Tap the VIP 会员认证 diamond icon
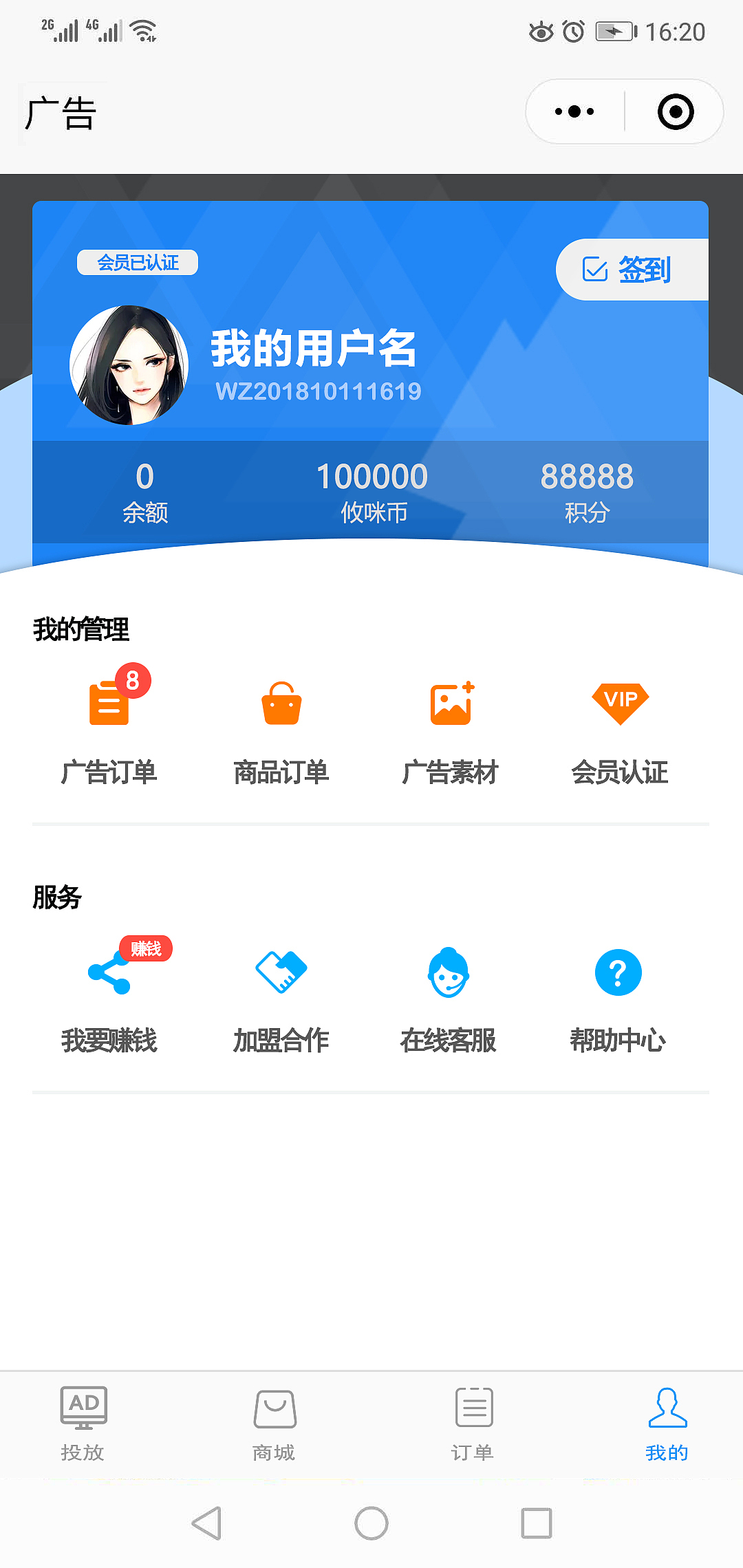Image resolution: width=743 pixels, height=1568 pixels. [619, 701]
